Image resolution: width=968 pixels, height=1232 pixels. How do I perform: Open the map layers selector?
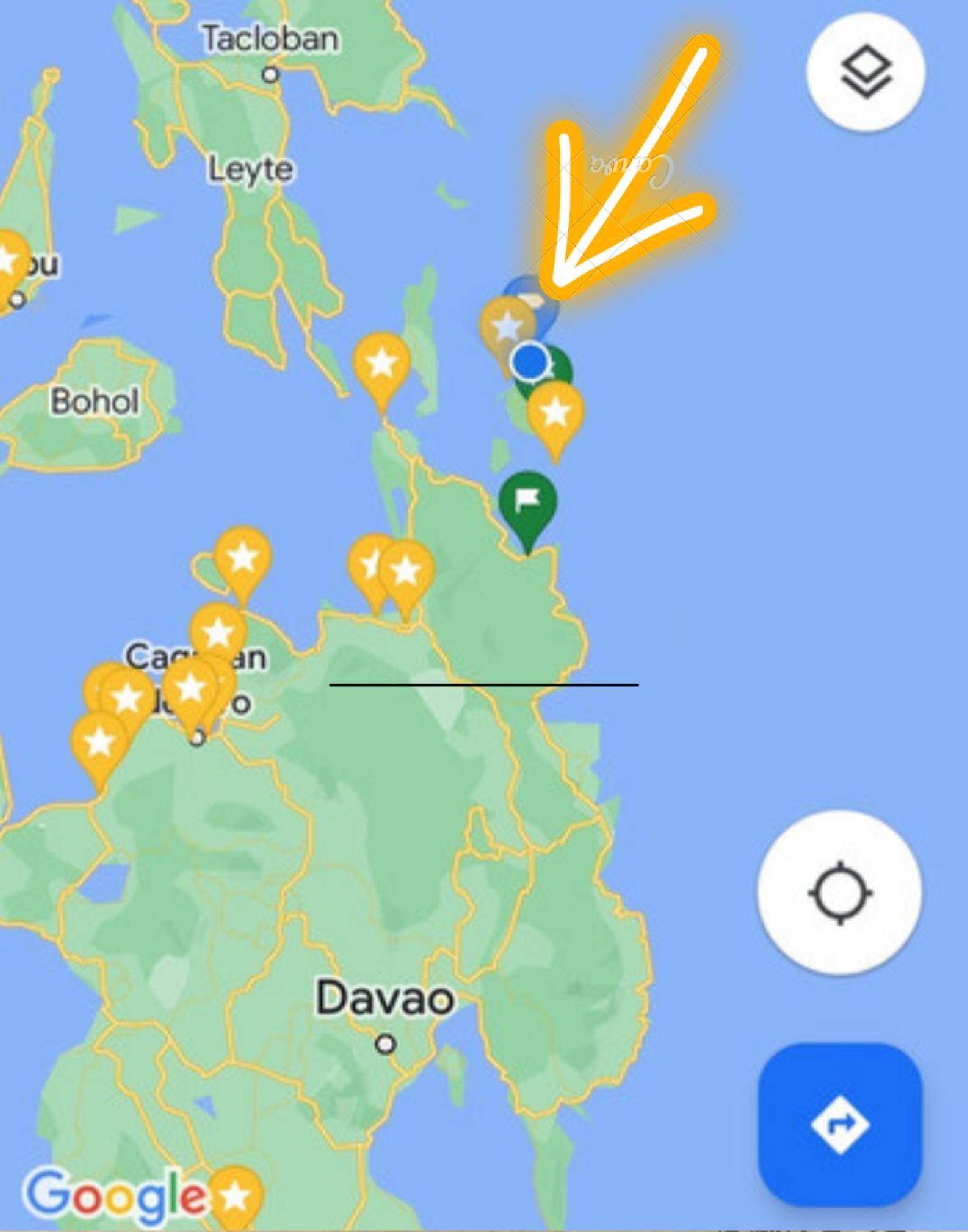pos(865,73)
